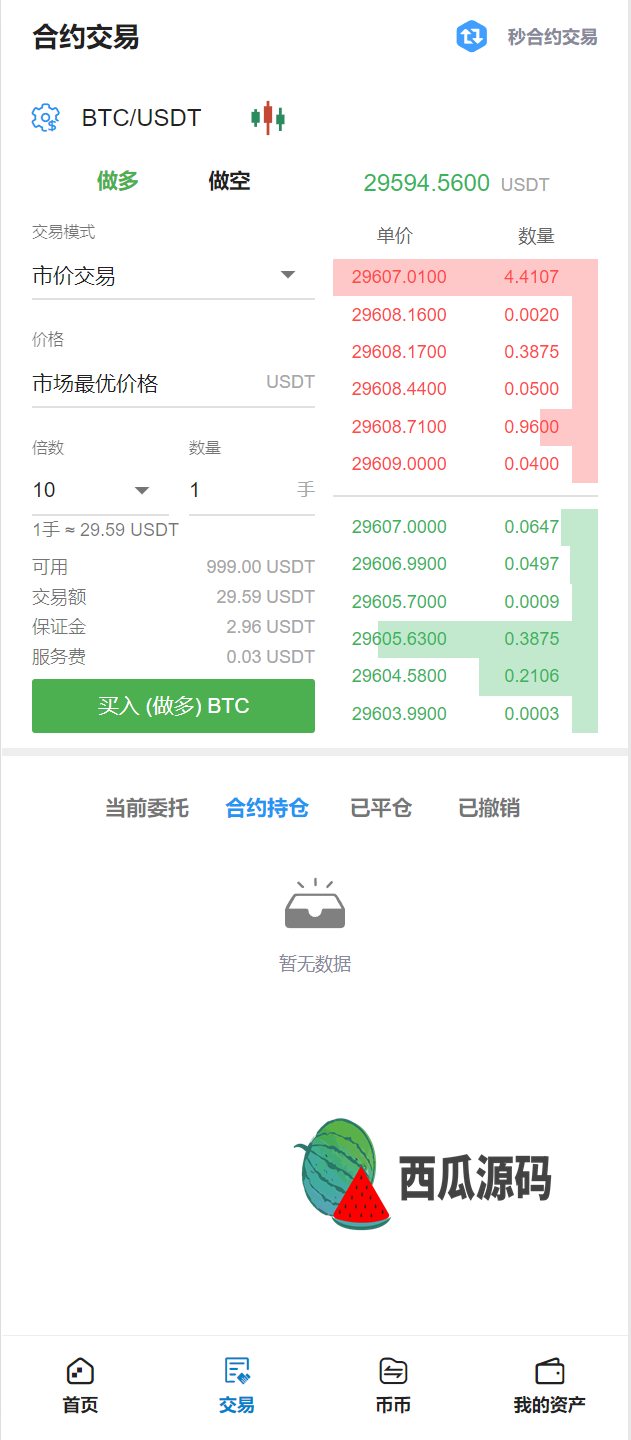Open the 倍数 leverage dropdown showing 10
The image size is (631, 1440).
(100, 490)
